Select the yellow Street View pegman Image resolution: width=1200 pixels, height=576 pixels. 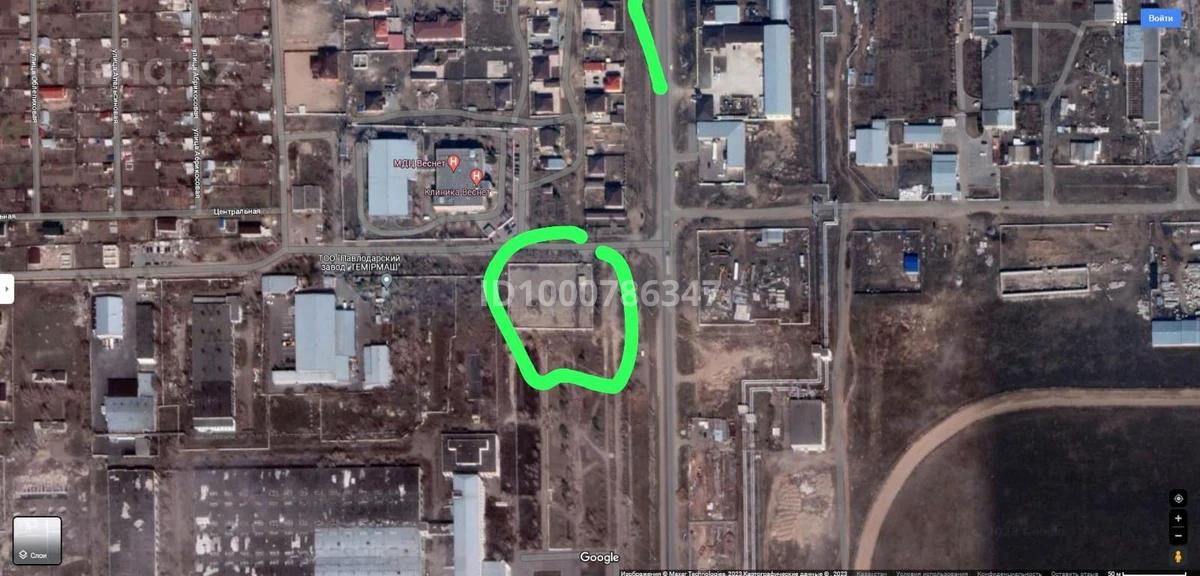1178,557
